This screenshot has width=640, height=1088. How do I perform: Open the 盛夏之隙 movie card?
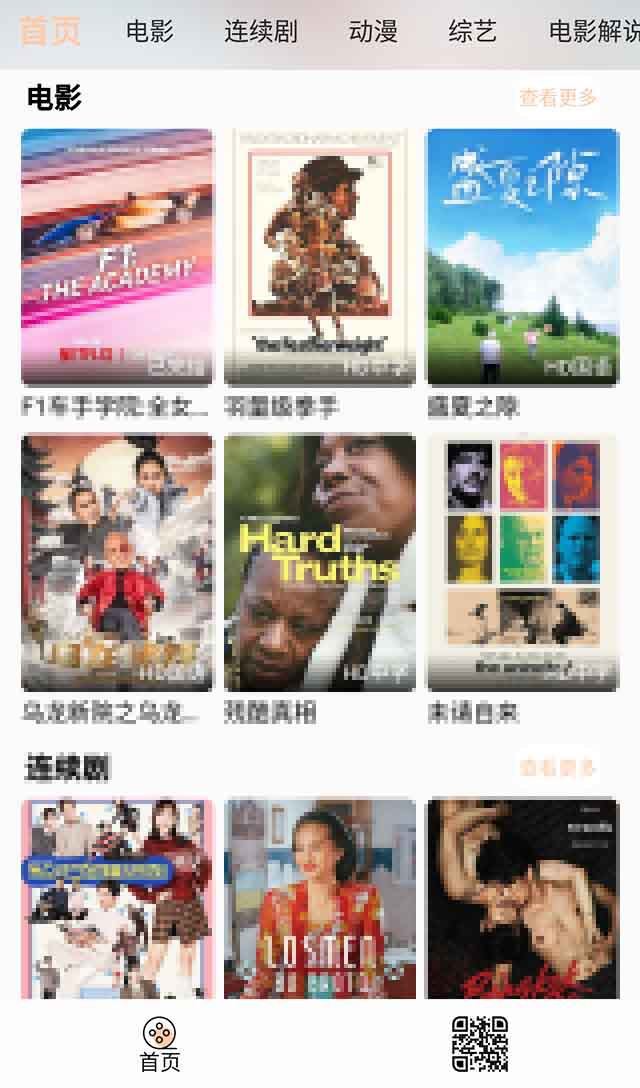coord(523,257)
